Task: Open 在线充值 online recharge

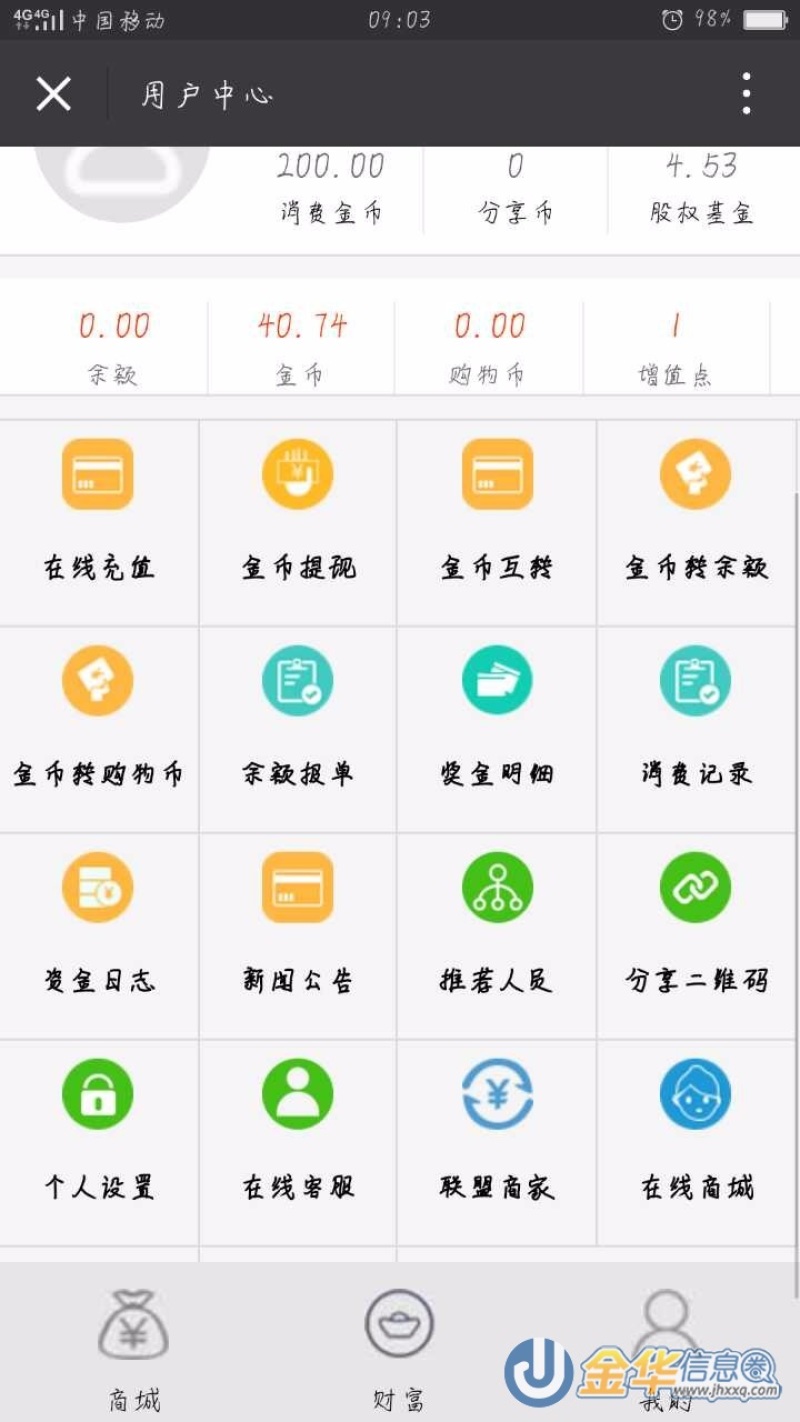Action: point(98,522)
